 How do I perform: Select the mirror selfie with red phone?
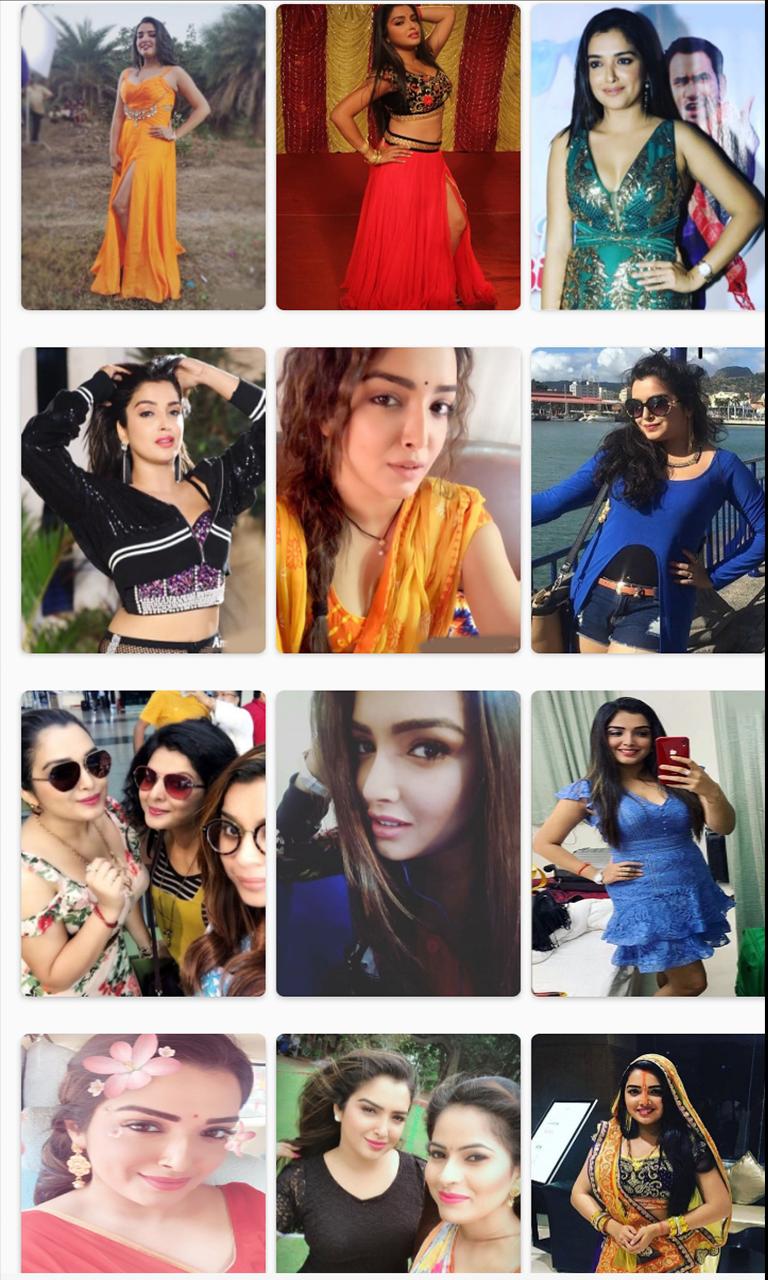coord(648,843)
